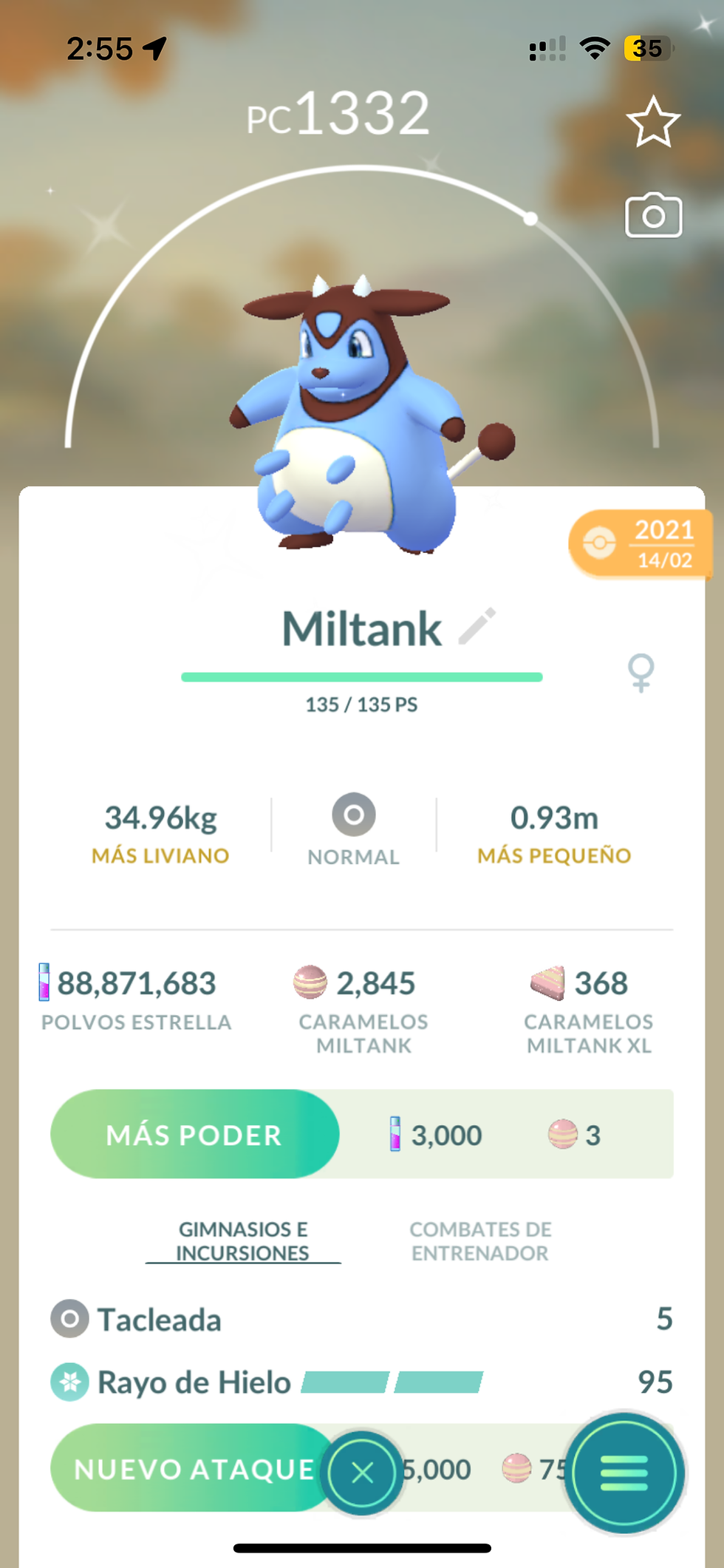The image size is (724, 1568).
Task: Collapse the menu using the X button
Action: pos(362,1471)
